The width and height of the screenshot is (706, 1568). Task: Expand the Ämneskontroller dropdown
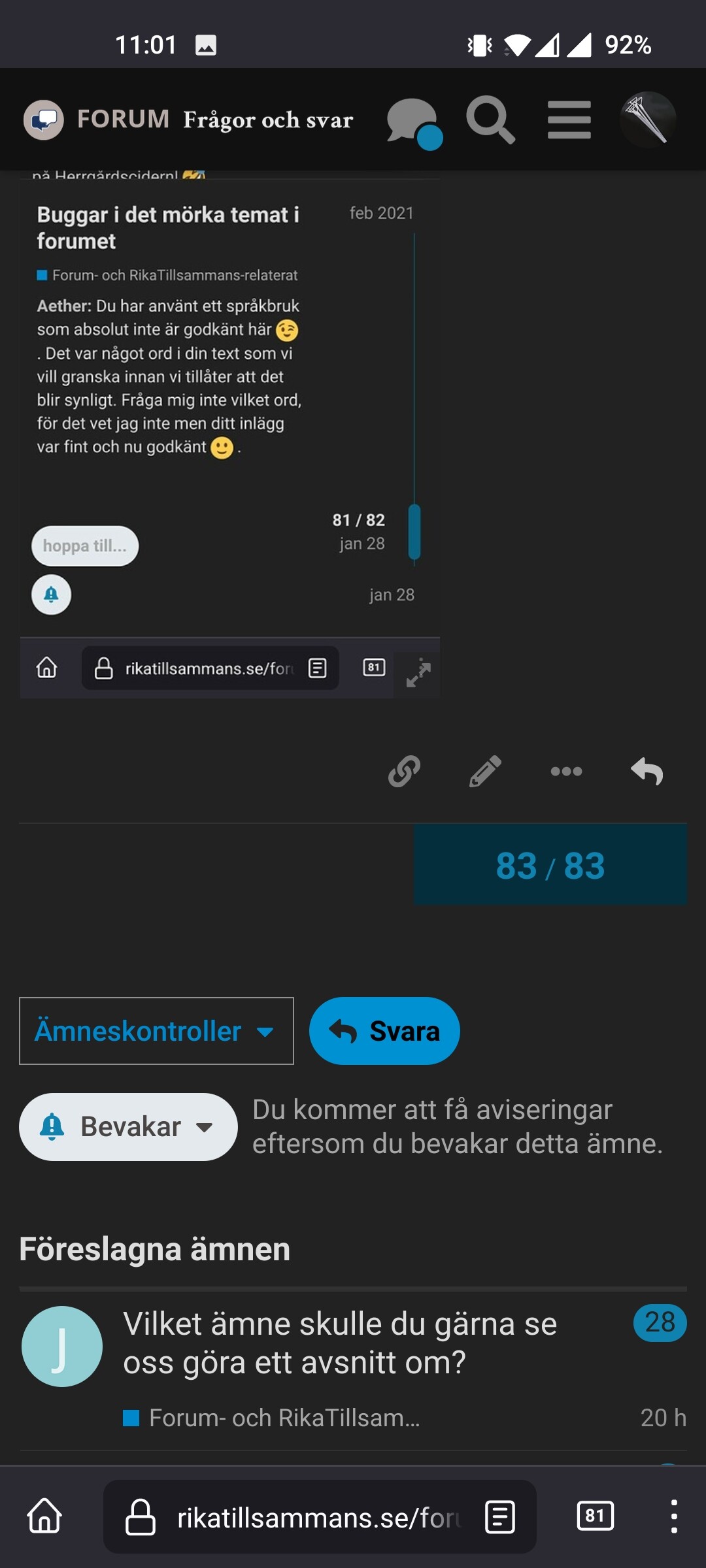(156, 1031)
